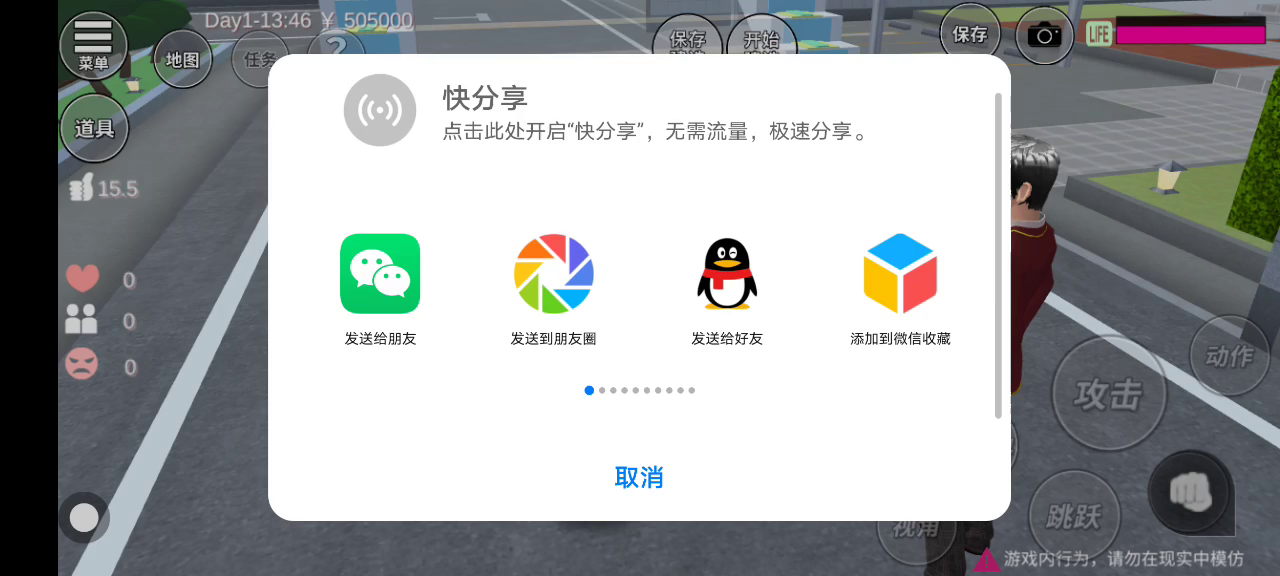The height and width of the screenshot is (576, 1280).
Task: Open the 动作 actions button
Action: (x=1229, y=356)
